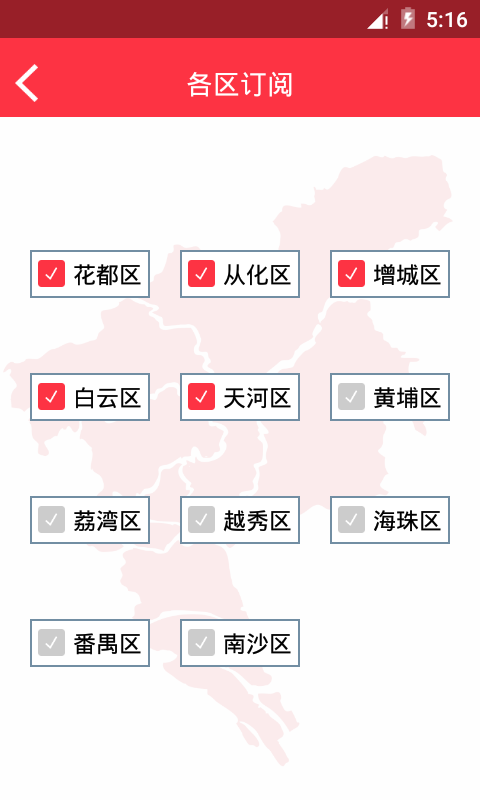
Task: Uncheck the 花都区 subscription
Action: coord(90,274)
